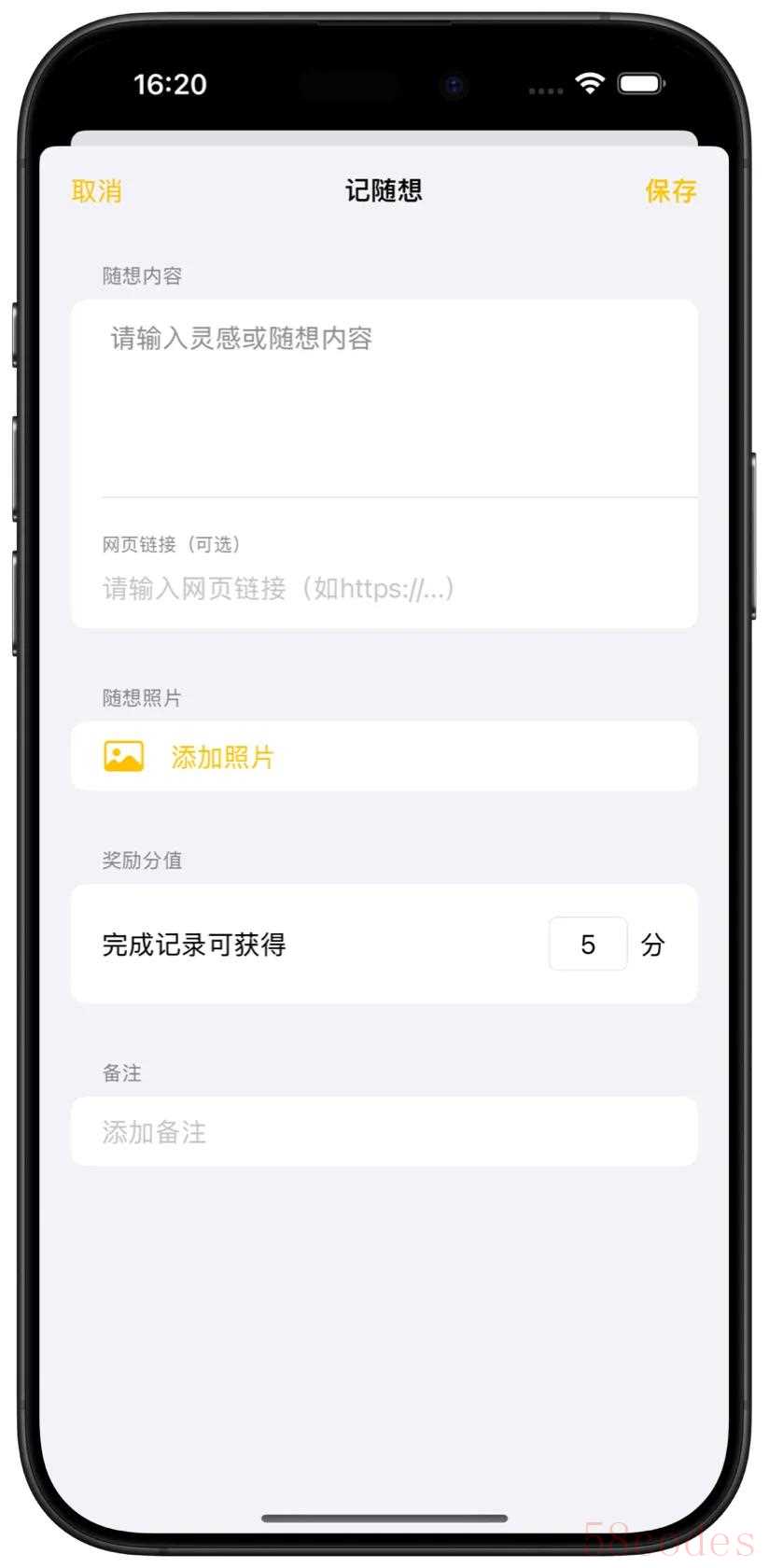This screenshot has width=769, height=1568.
Task: Tap the 网页链接 input field
Action: click(384, 589)
